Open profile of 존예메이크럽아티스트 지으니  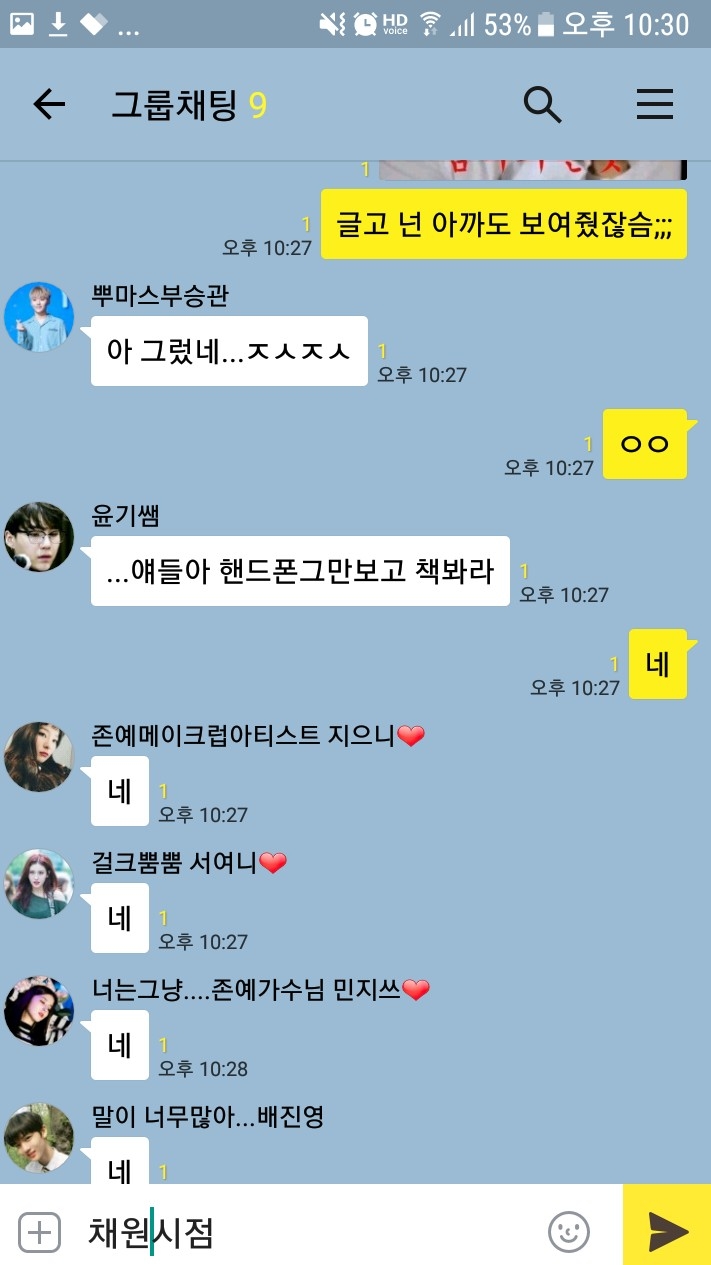[40, 757]
